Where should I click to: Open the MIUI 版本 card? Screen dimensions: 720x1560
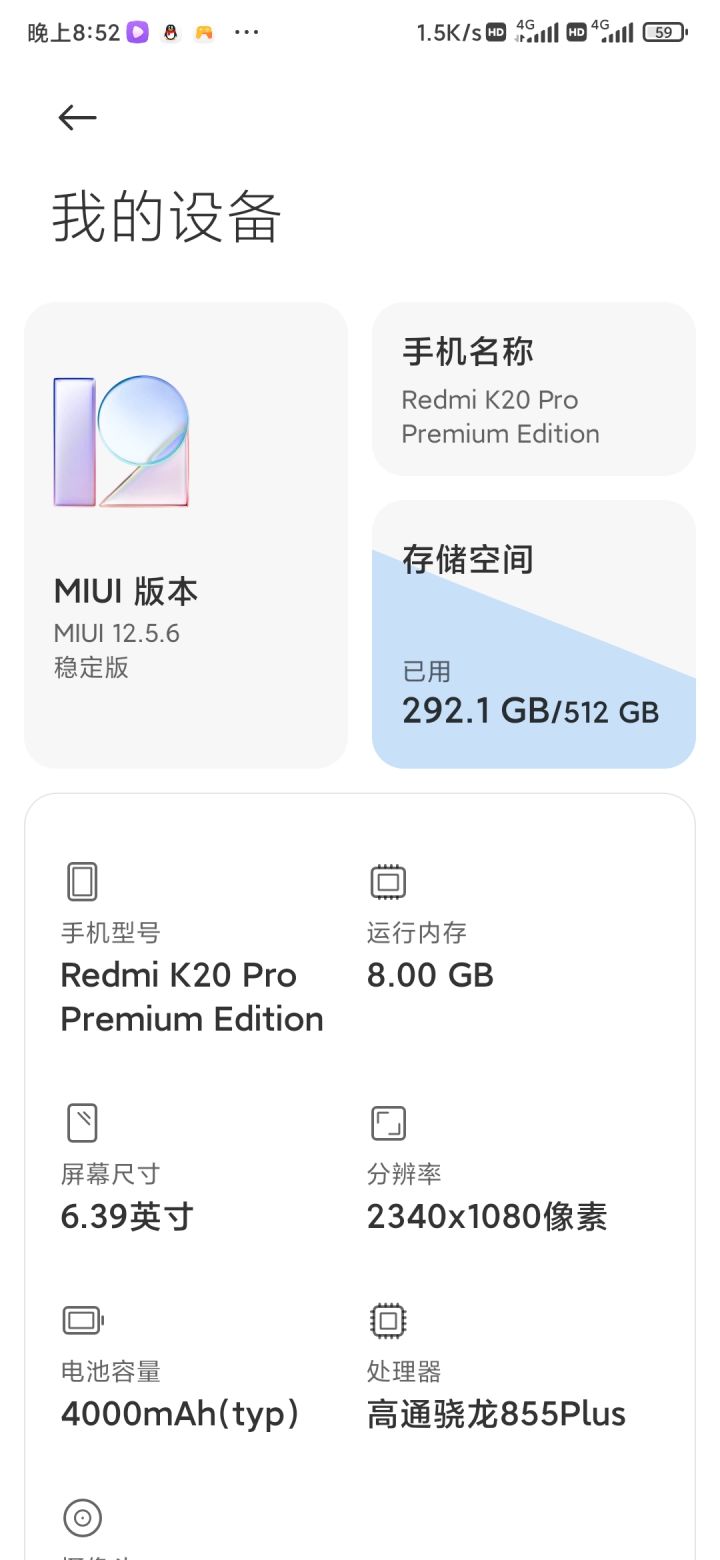tap(186, 535)
